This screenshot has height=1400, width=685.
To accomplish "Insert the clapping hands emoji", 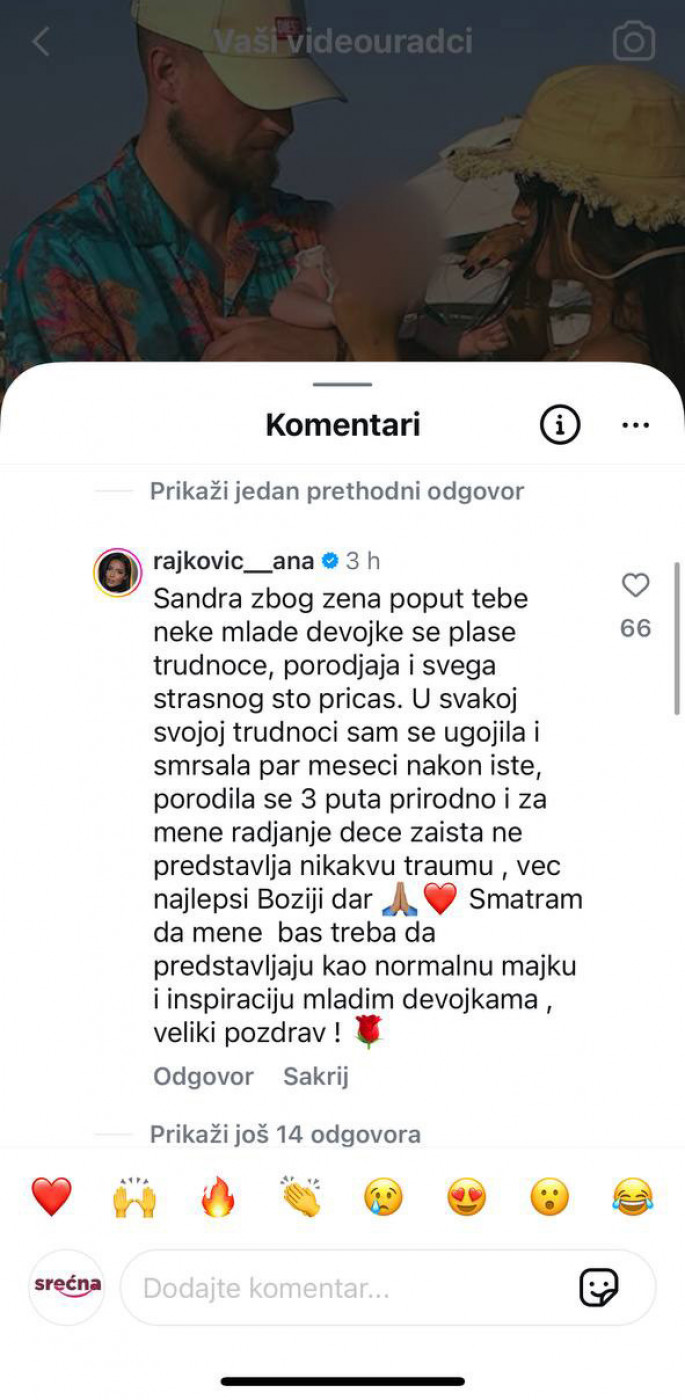I will pos(300,1196).
